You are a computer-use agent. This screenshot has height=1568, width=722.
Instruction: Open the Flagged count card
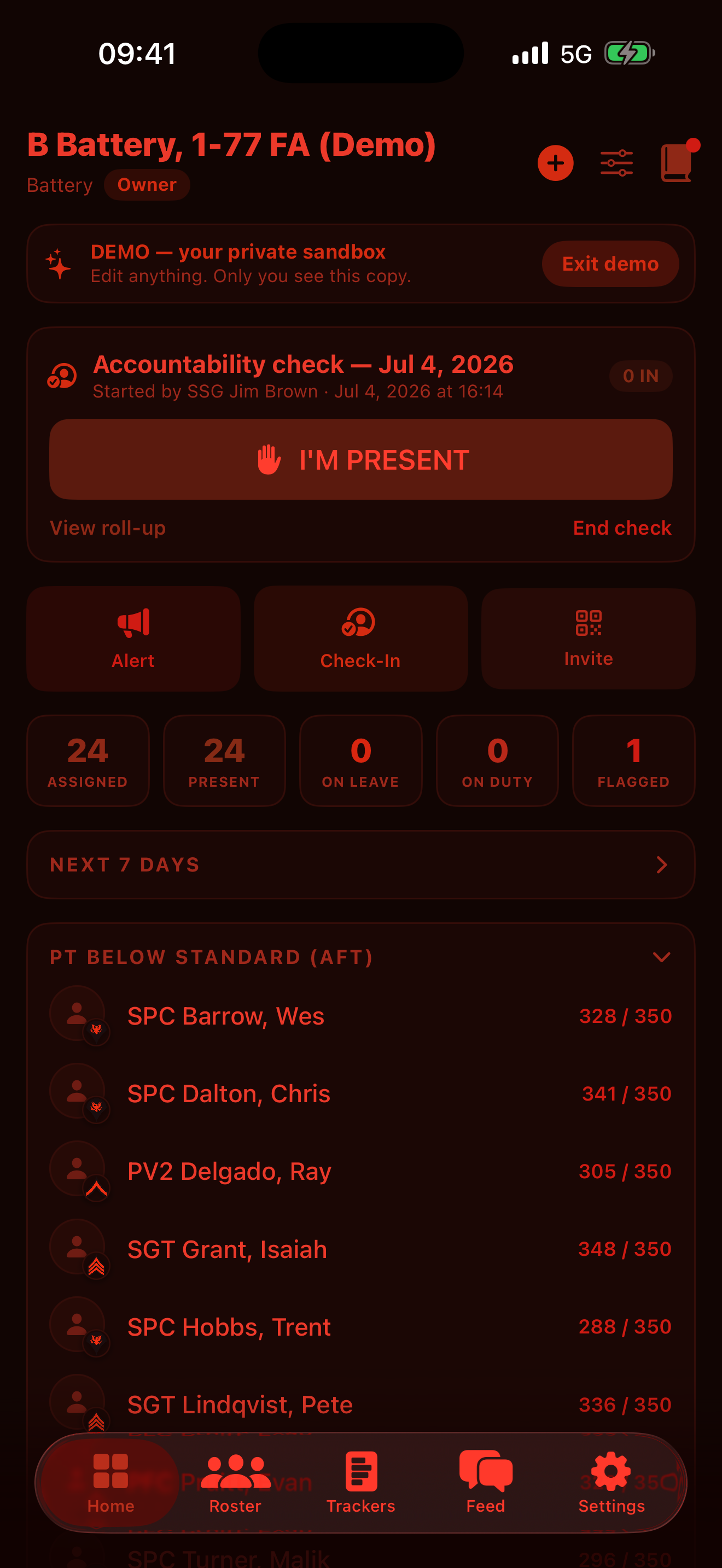pos(633,761)
